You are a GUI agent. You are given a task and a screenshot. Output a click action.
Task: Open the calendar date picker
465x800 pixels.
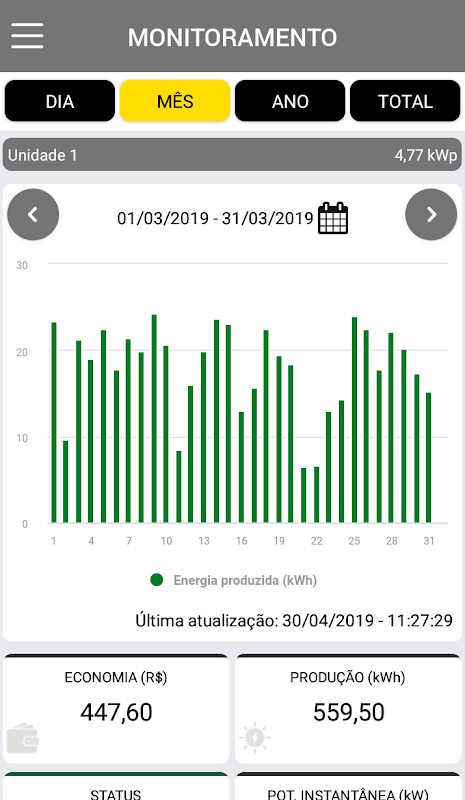[x=333, y=218]
